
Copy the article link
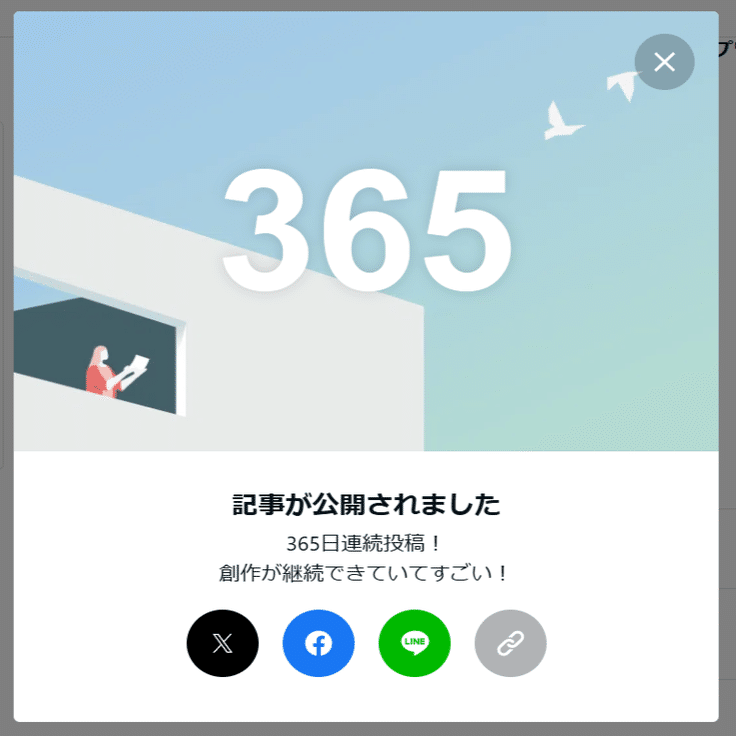tap(510, 643)
